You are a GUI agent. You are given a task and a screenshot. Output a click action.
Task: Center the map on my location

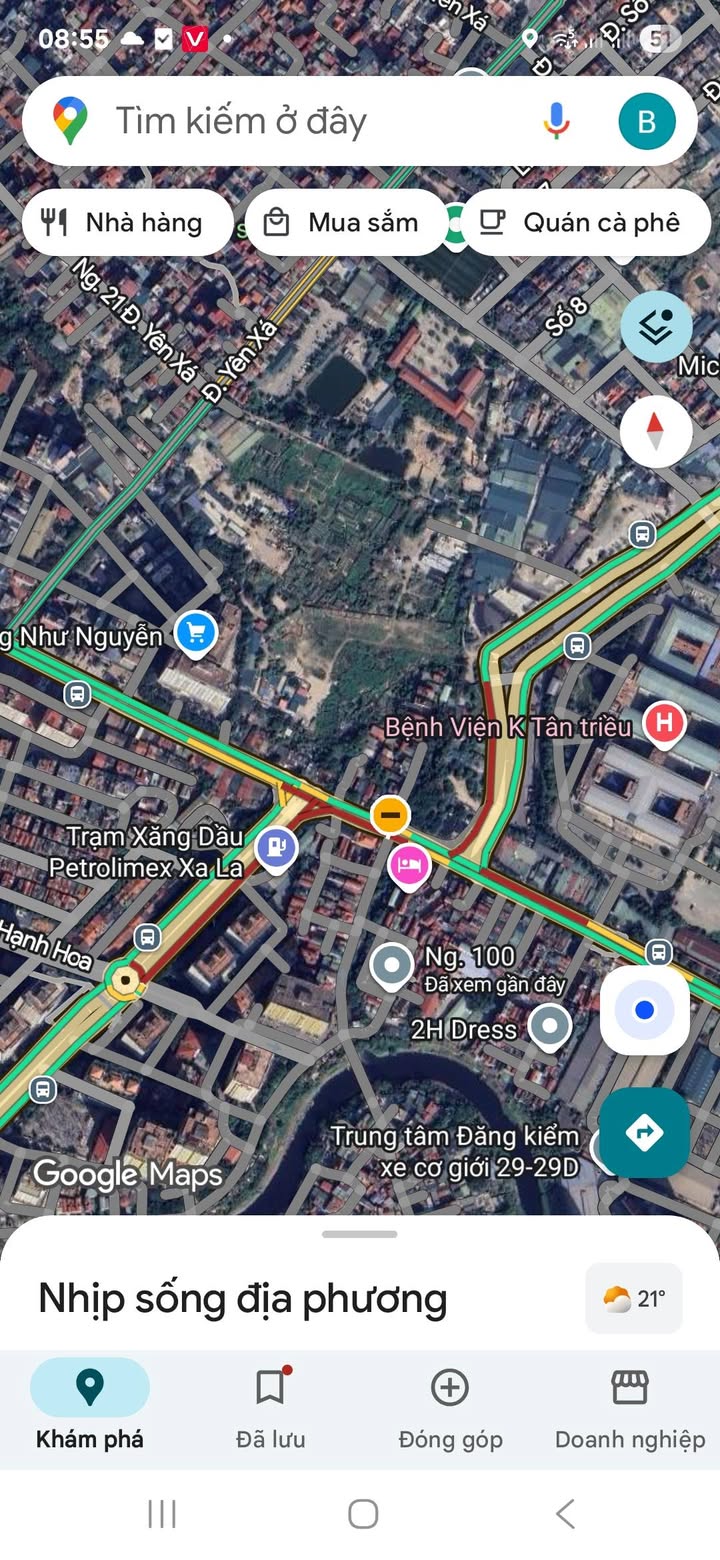point(645,1010)
